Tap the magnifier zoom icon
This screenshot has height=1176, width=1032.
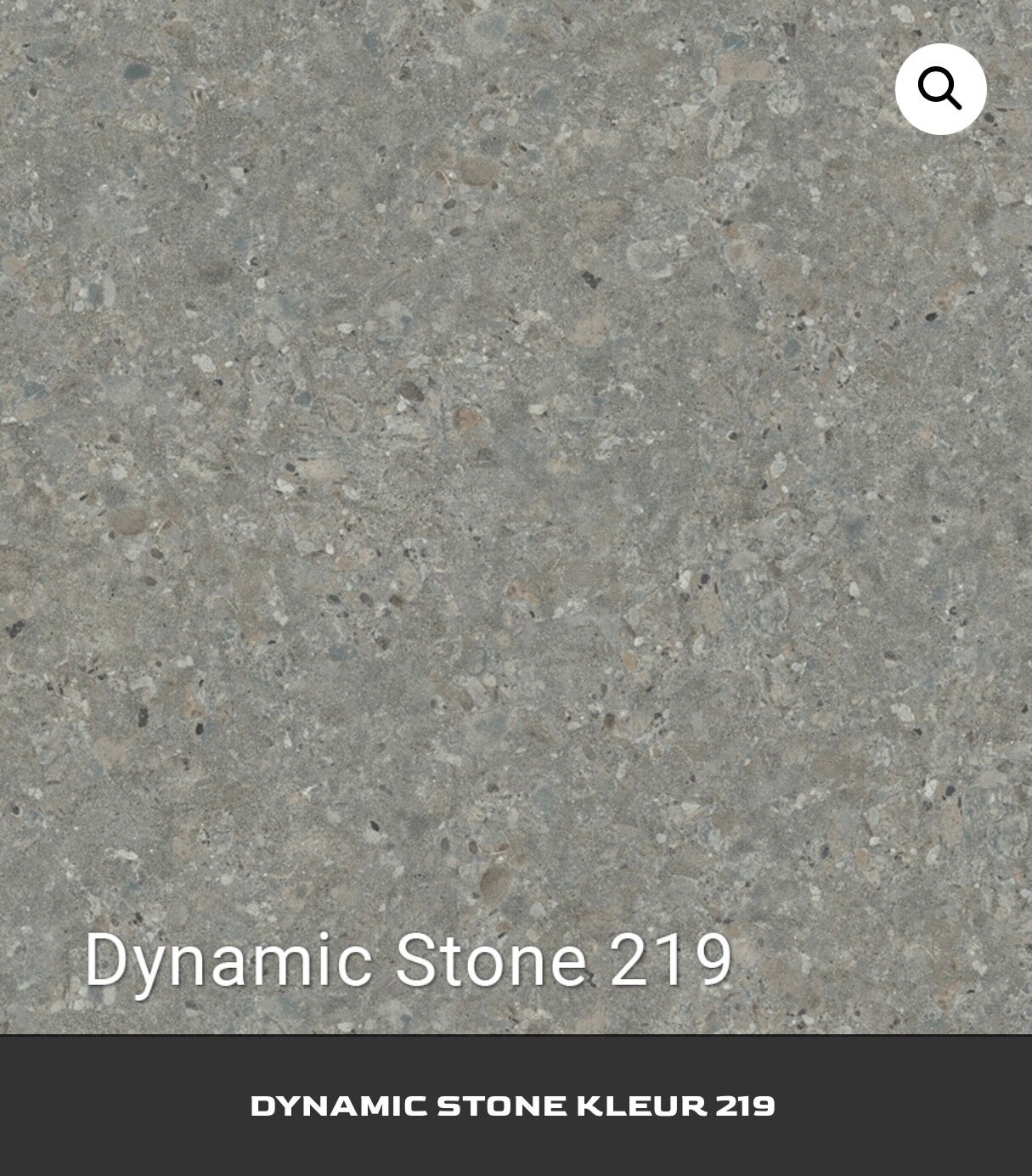pyautogui.click(x=940, y=88)
